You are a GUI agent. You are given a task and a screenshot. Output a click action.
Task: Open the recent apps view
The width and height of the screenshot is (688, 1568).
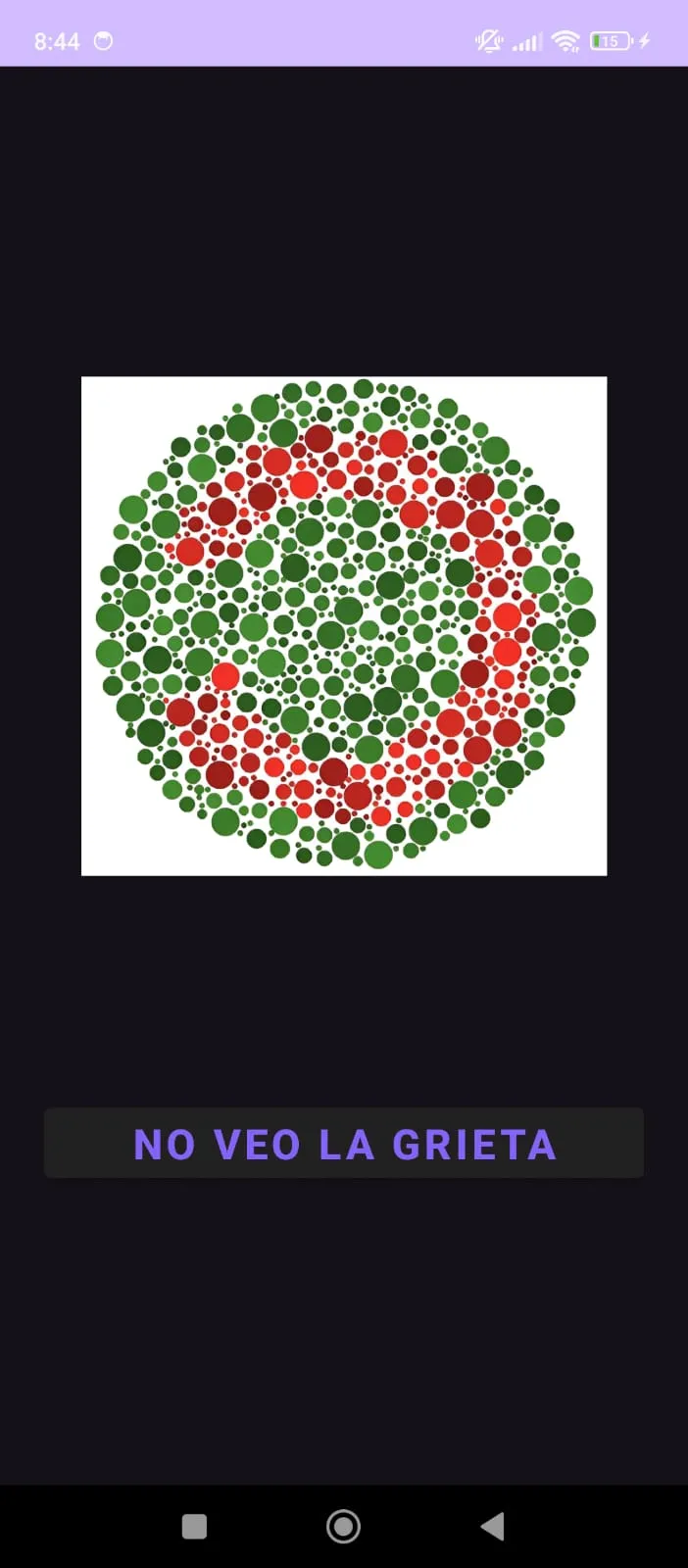(194, 1526)
